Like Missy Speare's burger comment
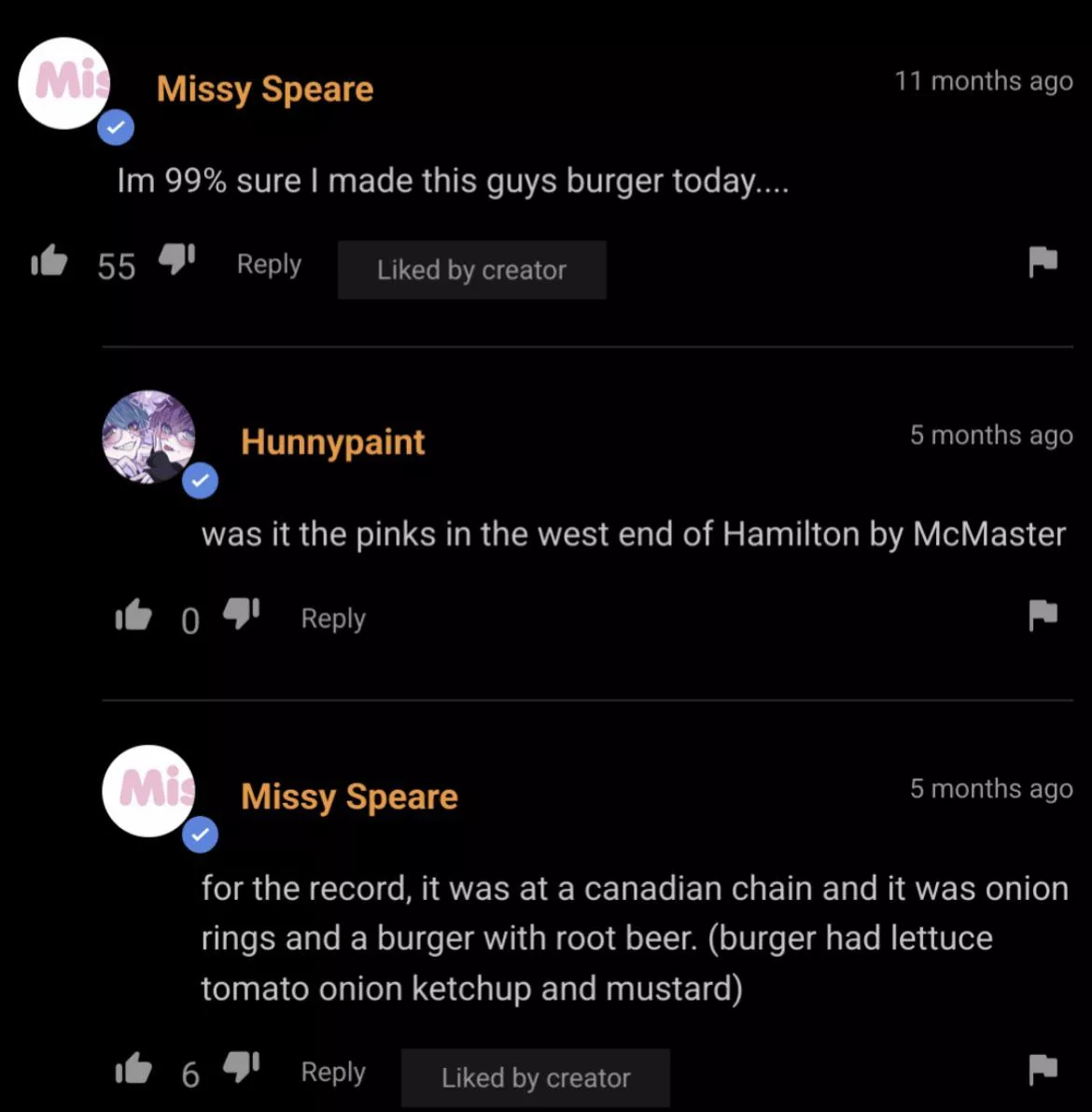Viewport: 1092px width, 1112px height. pyautogui.click(x=49, y=261)
